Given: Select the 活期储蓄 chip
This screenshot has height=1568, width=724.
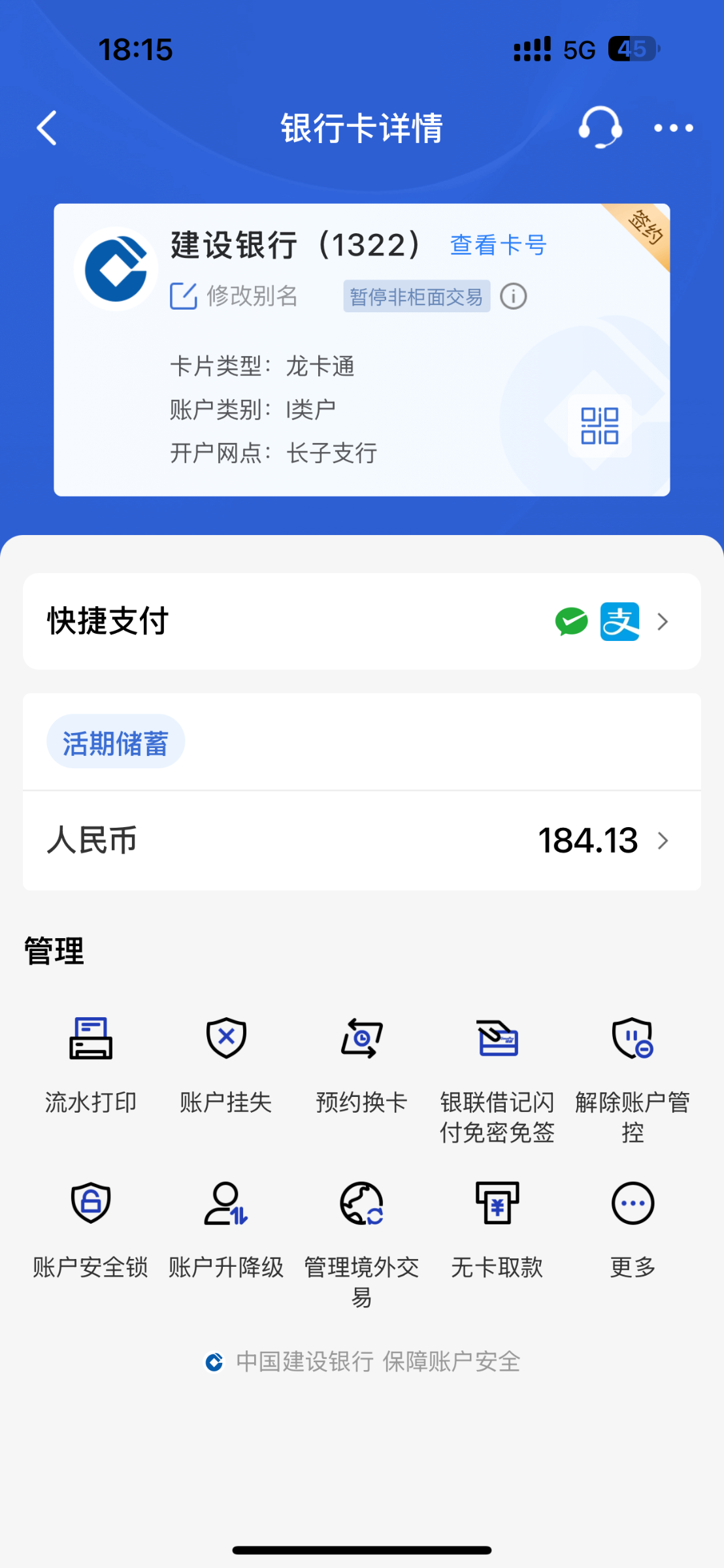Looking at the screenshot, I should click(116, 742).
